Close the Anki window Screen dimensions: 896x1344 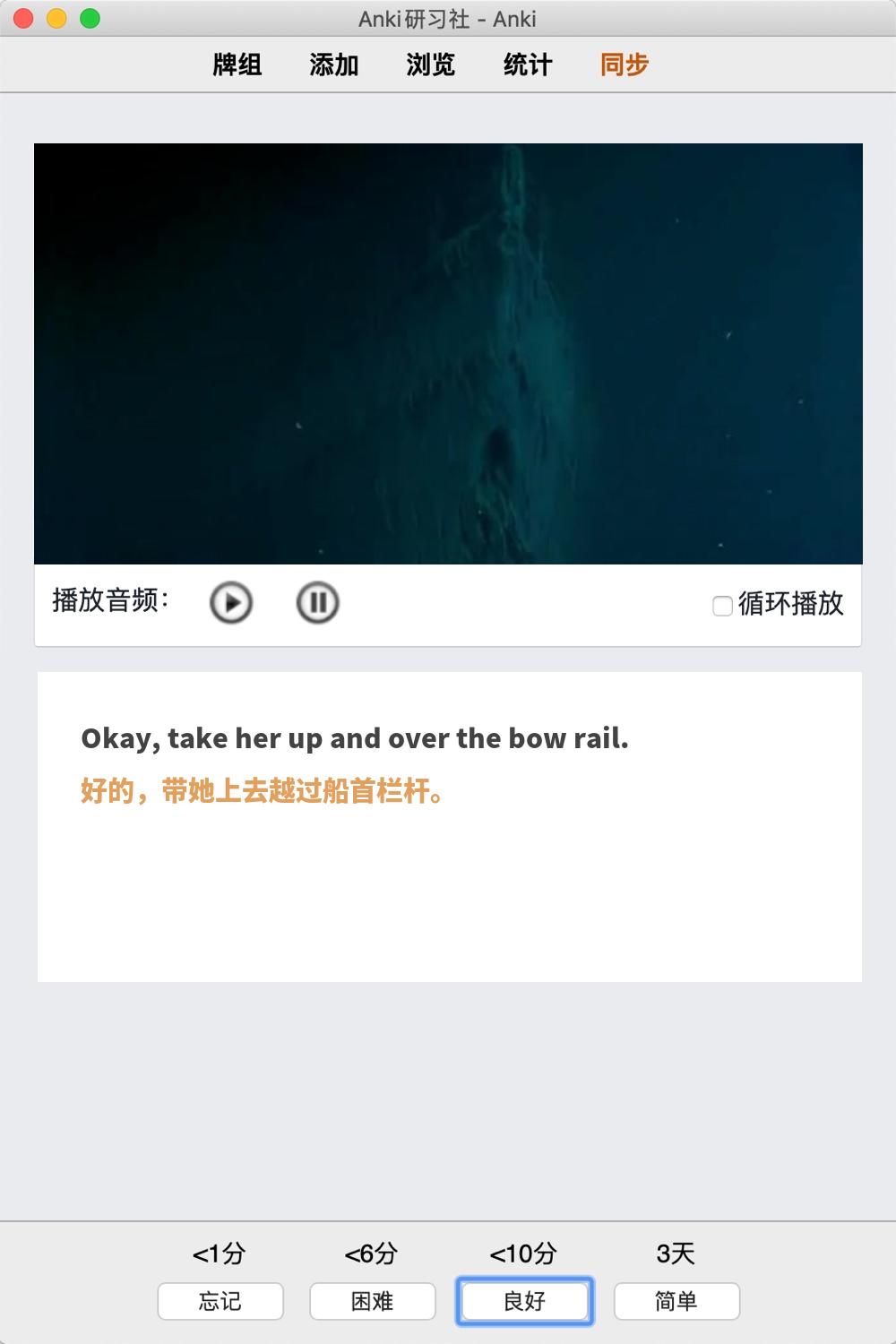(x=24, y=18)
